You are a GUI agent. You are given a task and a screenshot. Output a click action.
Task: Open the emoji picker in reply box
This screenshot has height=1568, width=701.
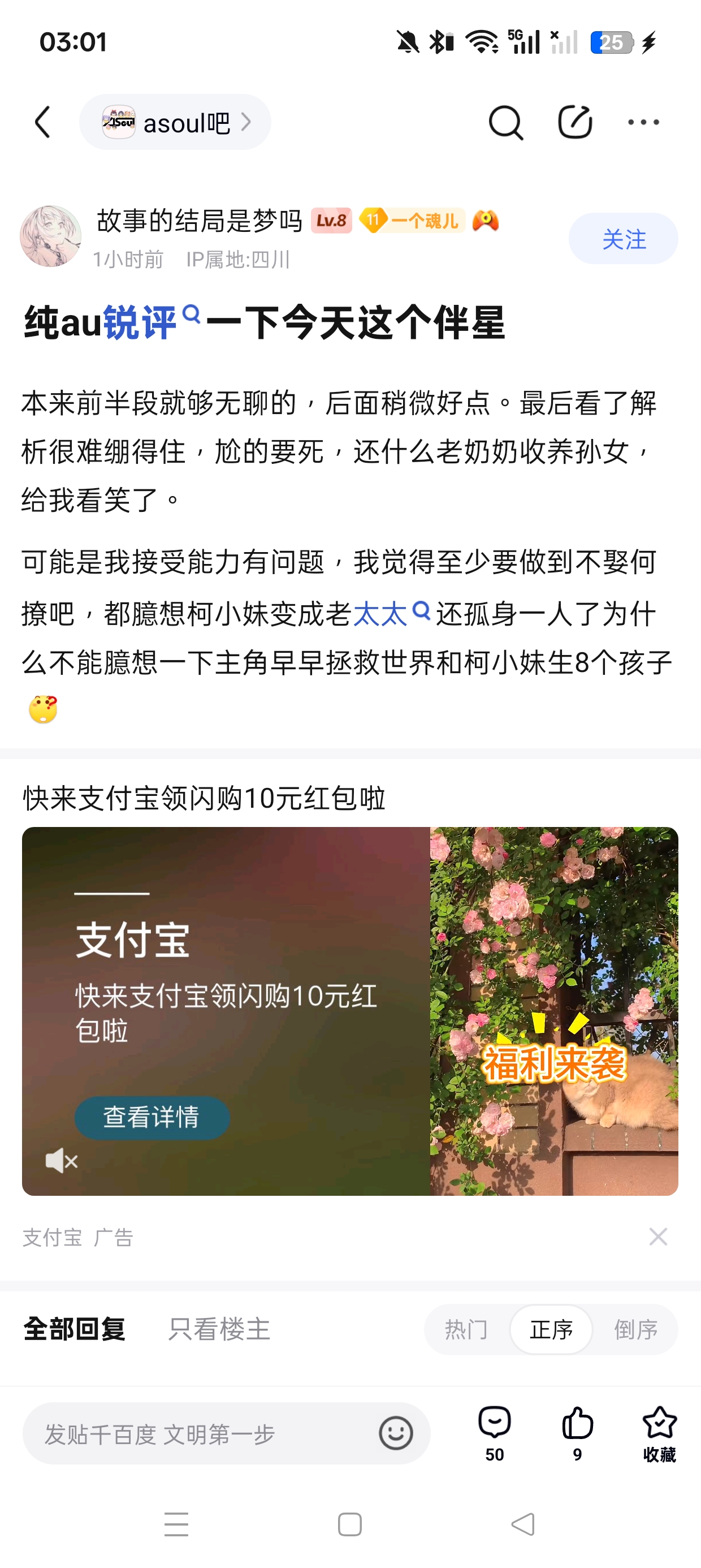tap(396, 1433)
